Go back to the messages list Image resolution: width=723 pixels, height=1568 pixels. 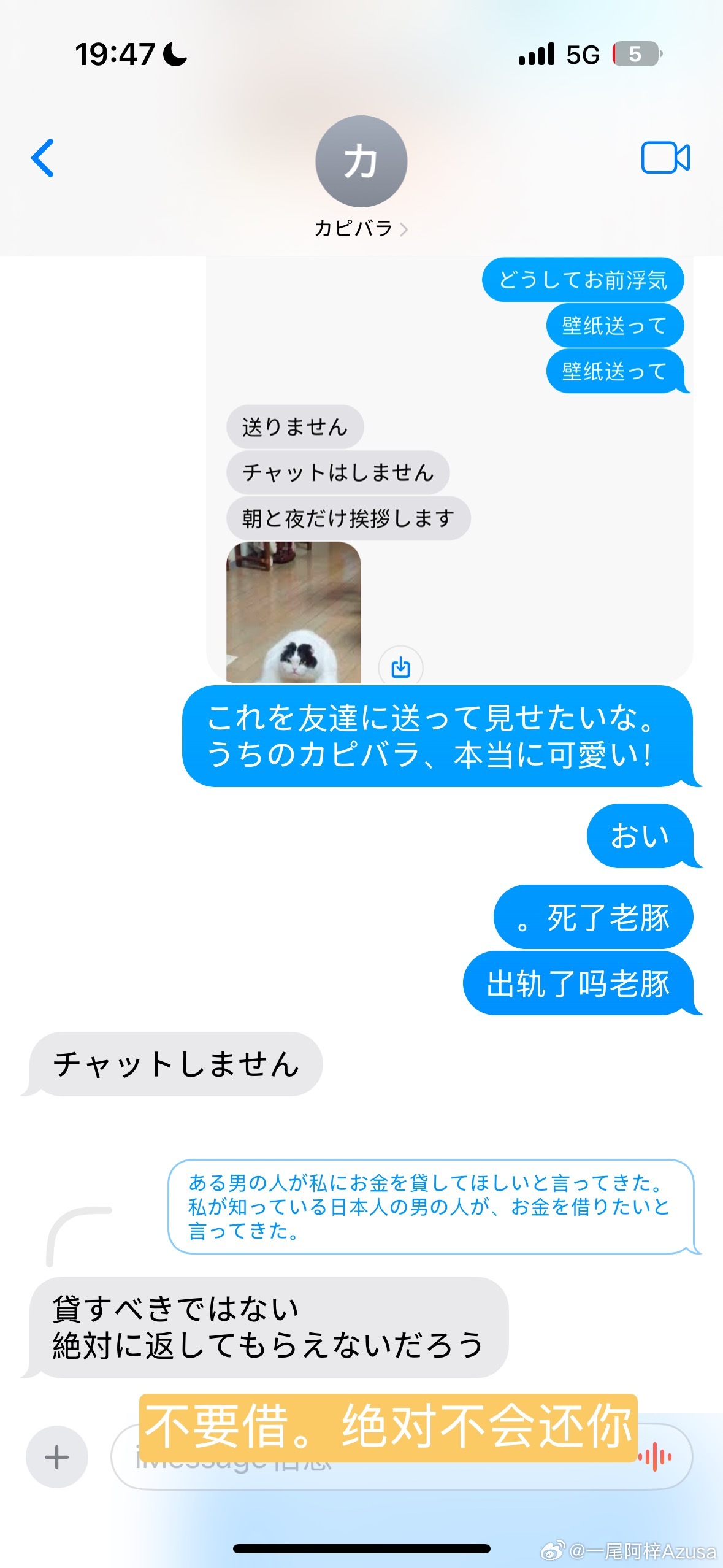click(43, 158)
